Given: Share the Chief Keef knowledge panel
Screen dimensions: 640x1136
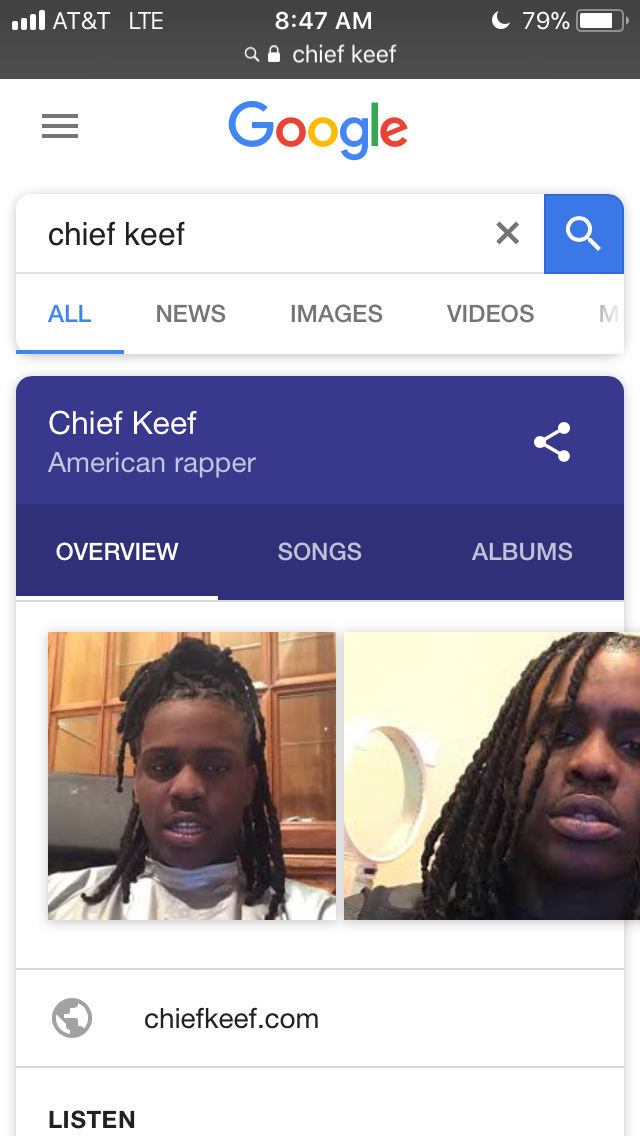Looking at the screenshot, I should [552, 442].
